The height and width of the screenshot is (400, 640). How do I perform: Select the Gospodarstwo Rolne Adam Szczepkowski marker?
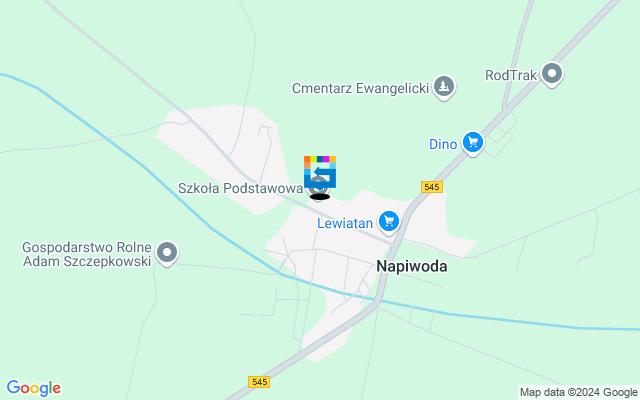click(168, 253)
